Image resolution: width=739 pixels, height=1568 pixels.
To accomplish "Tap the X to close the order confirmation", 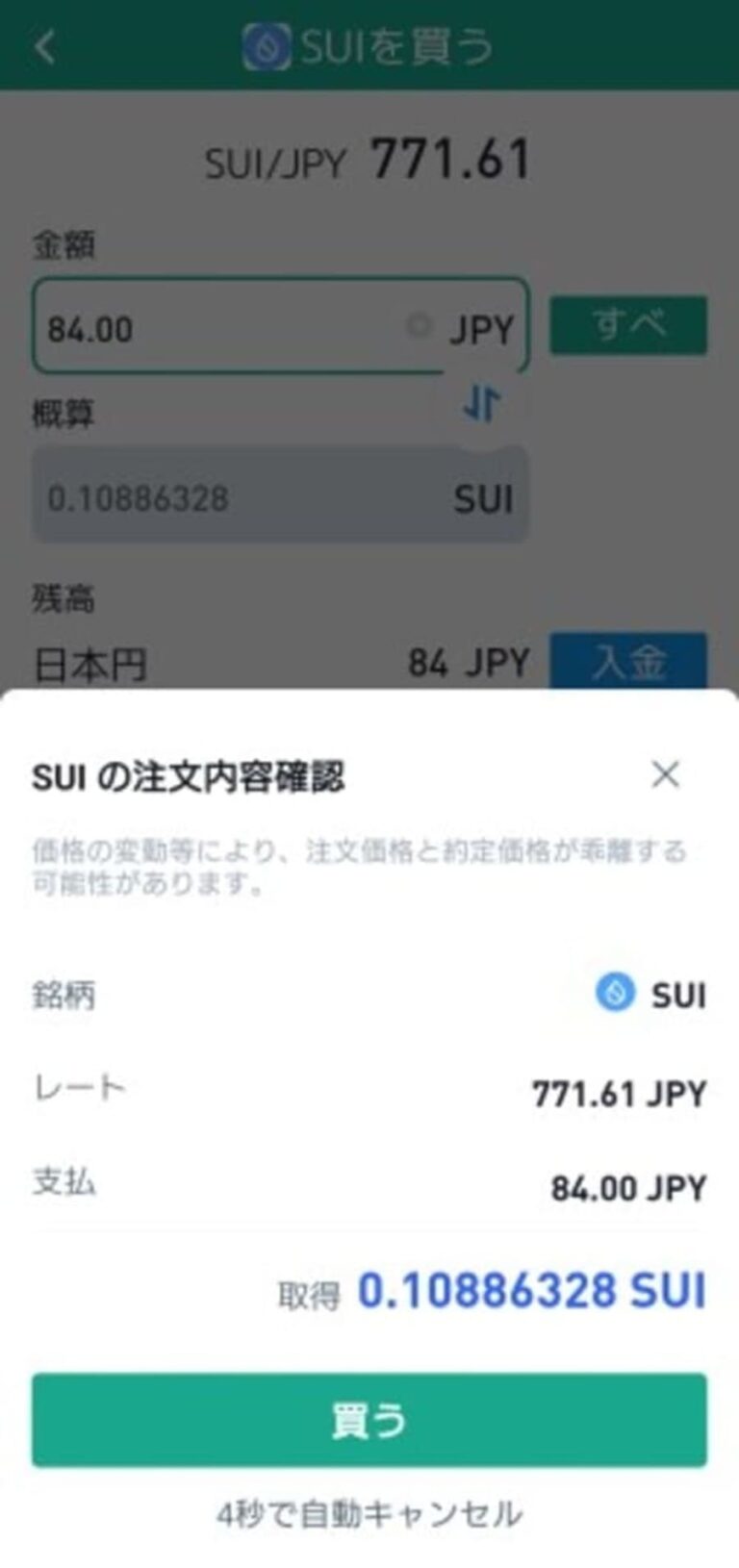I will [665, 776].
